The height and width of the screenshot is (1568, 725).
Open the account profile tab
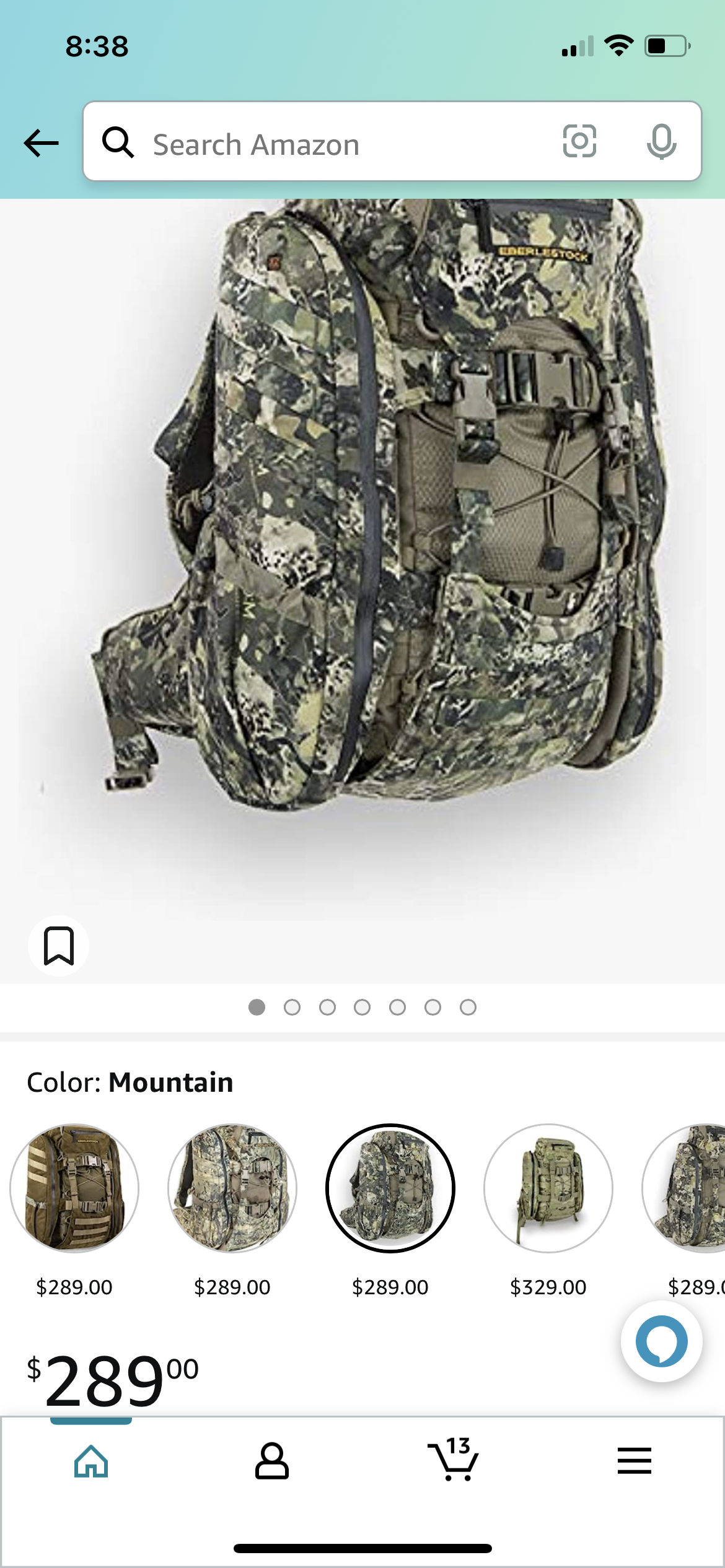pyautogui.click(x=272, y=1461)
